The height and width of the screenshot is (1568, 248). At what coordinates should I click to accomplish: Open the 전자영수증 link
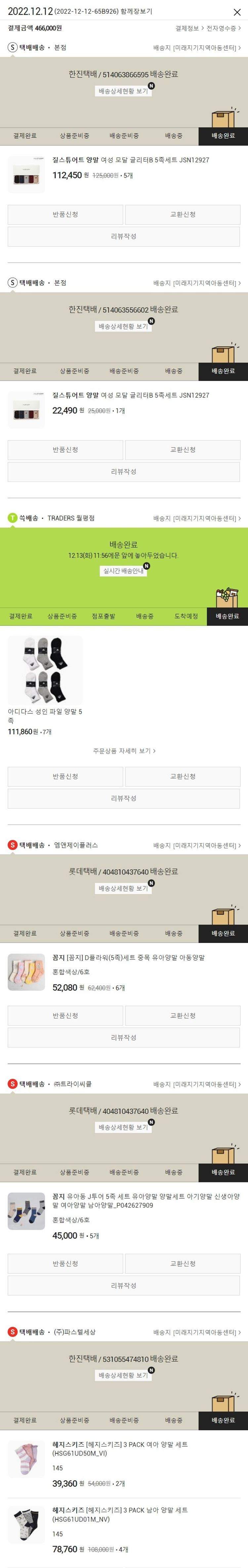tap(223, 28)
